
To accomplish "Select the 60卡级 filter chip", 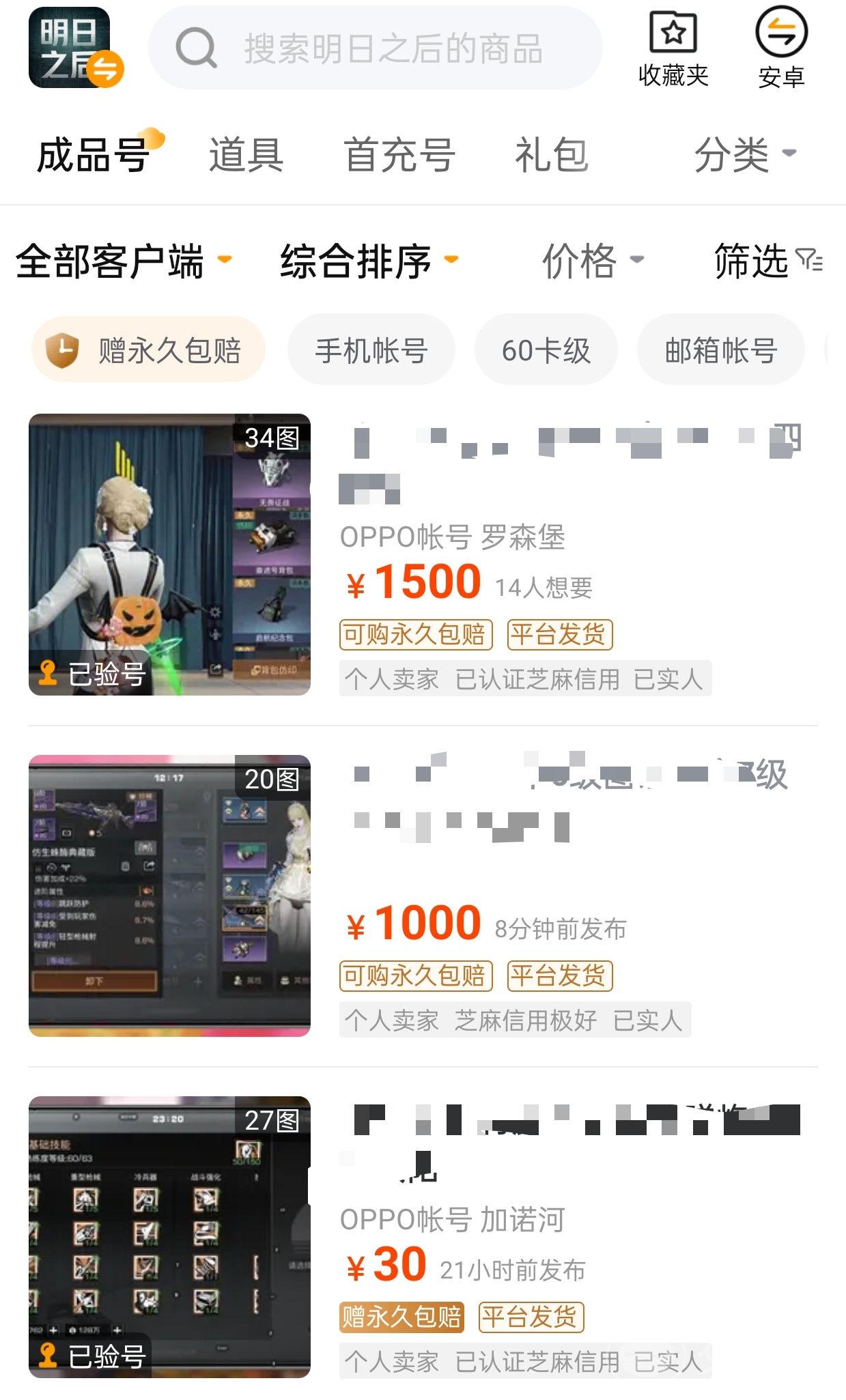I will [546, 350].
